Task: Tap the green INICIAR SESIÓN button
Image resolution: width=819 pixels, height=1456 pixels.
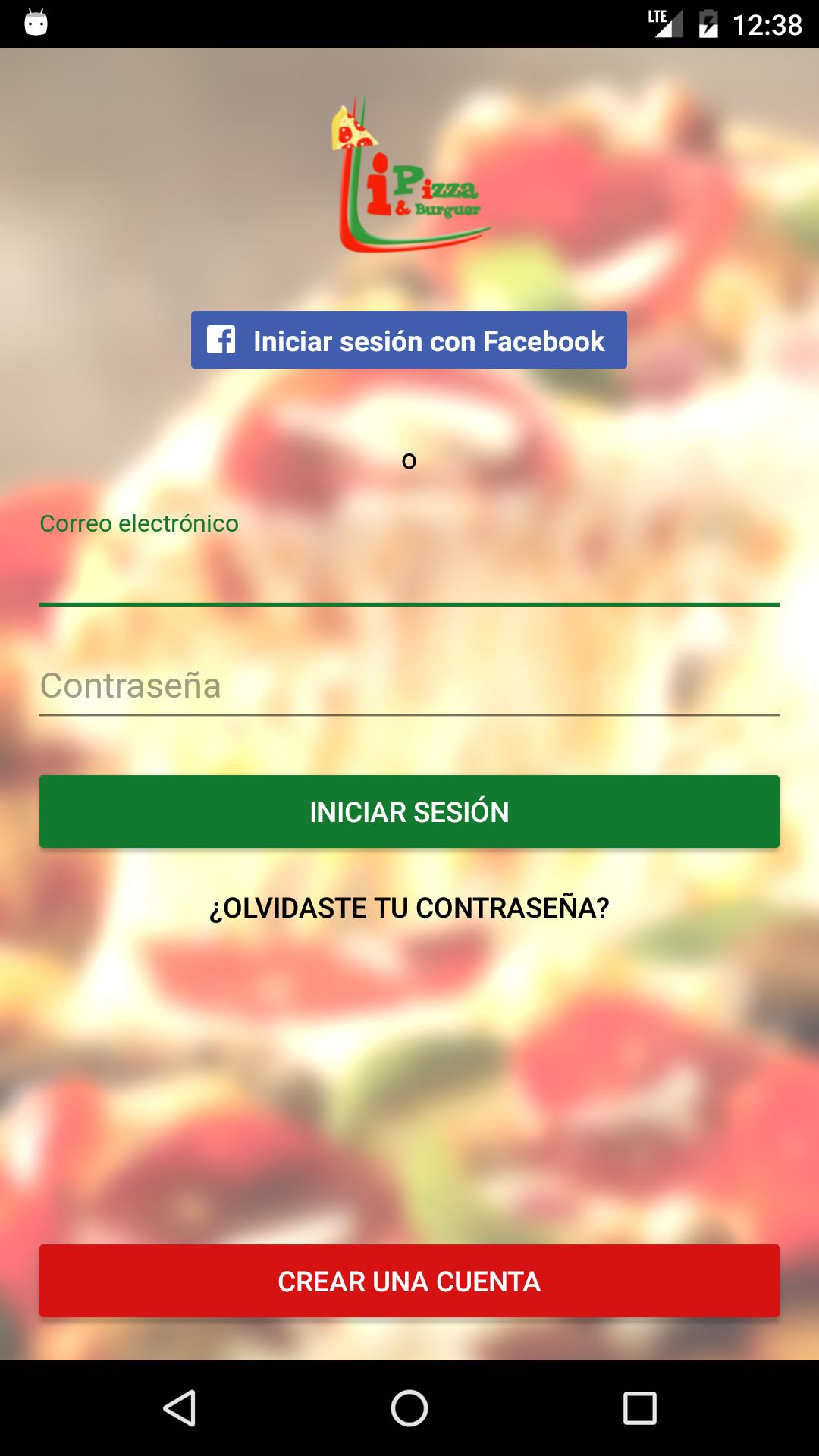Action: click(x=409, y=811)
